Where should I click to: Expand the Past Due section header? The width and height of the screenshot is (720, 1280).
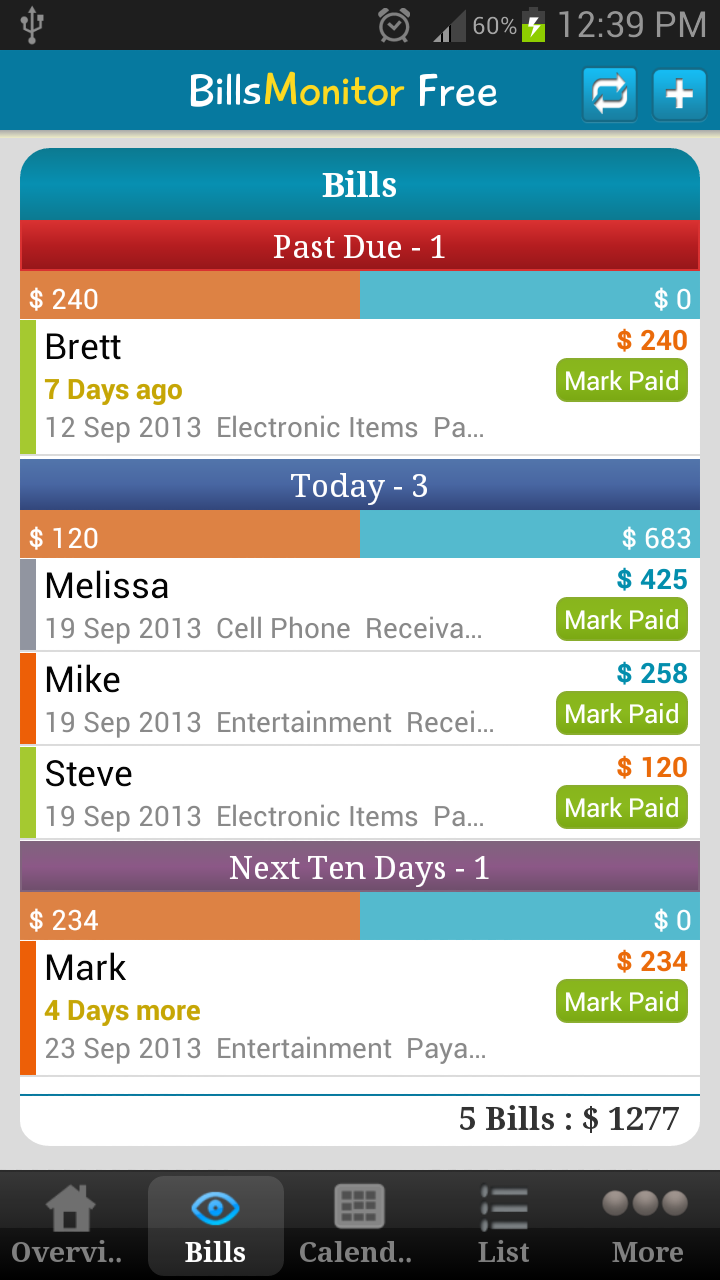pos(360,247)
